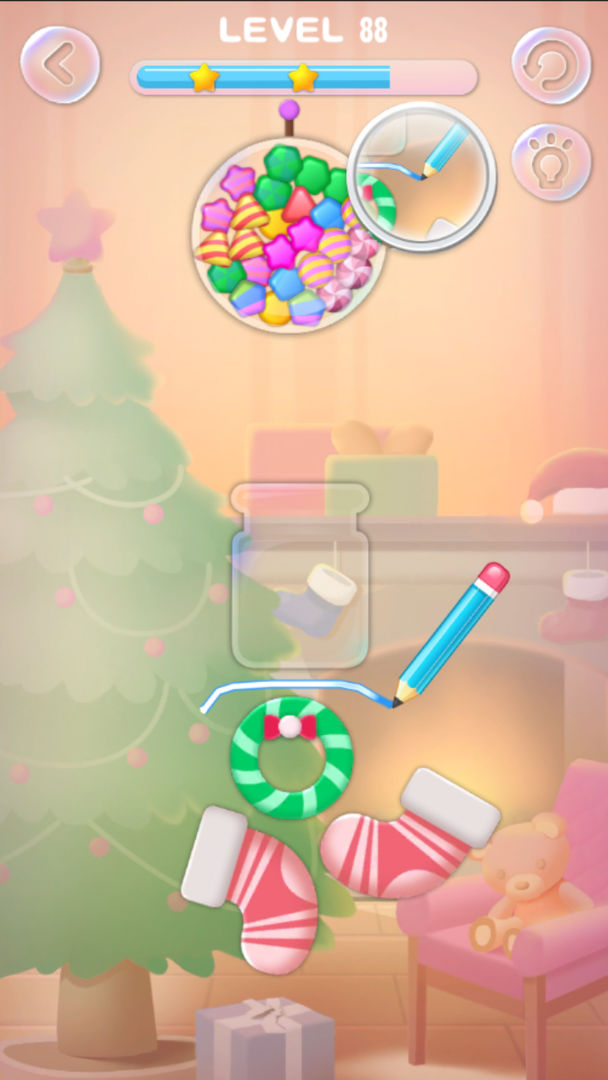Viewport: 608px width, 1080px height.
Task: Get a hint with the lightbulb button
Action: 551,162
